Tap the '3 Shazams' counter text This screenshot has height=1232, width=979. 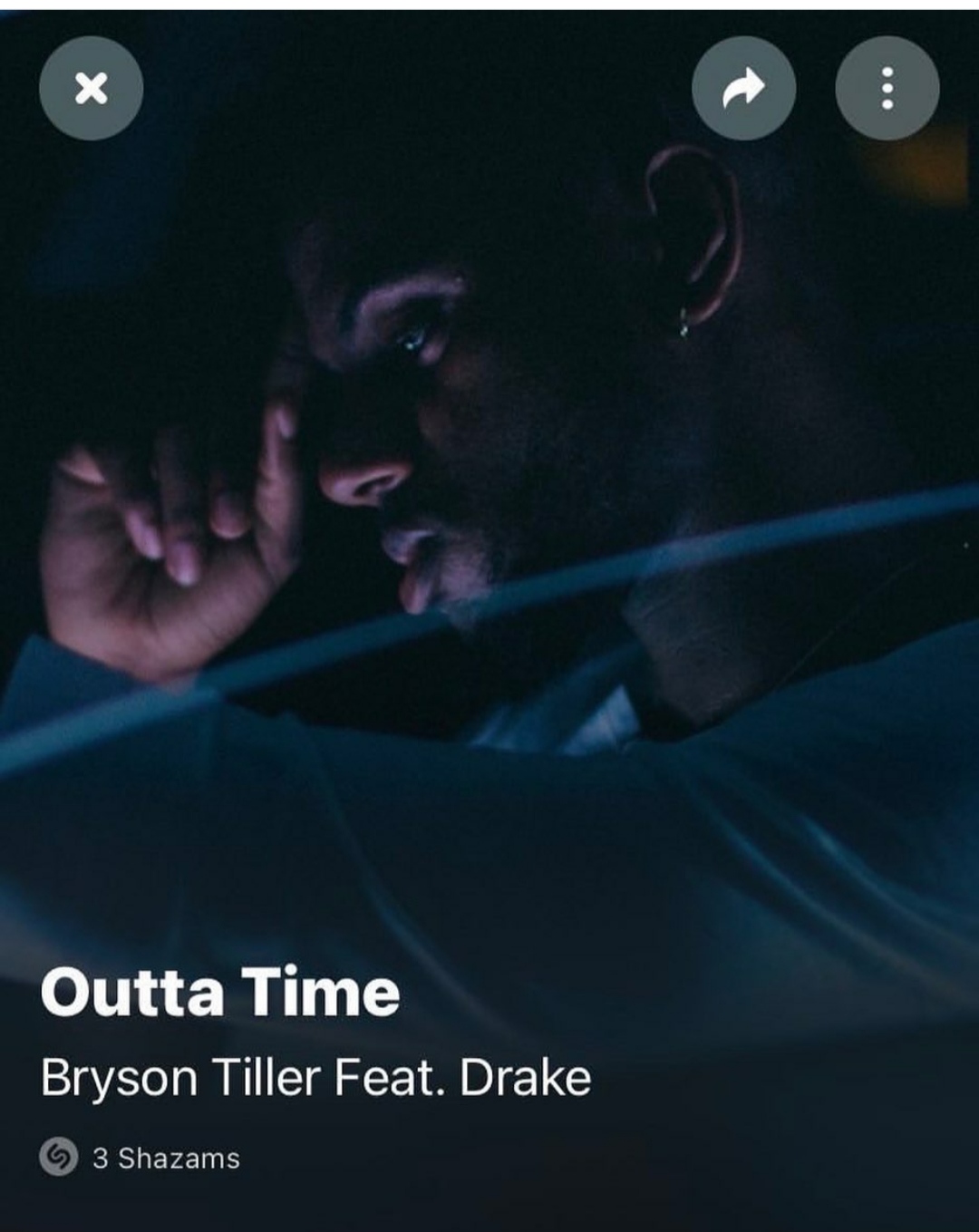point(166,1158)
